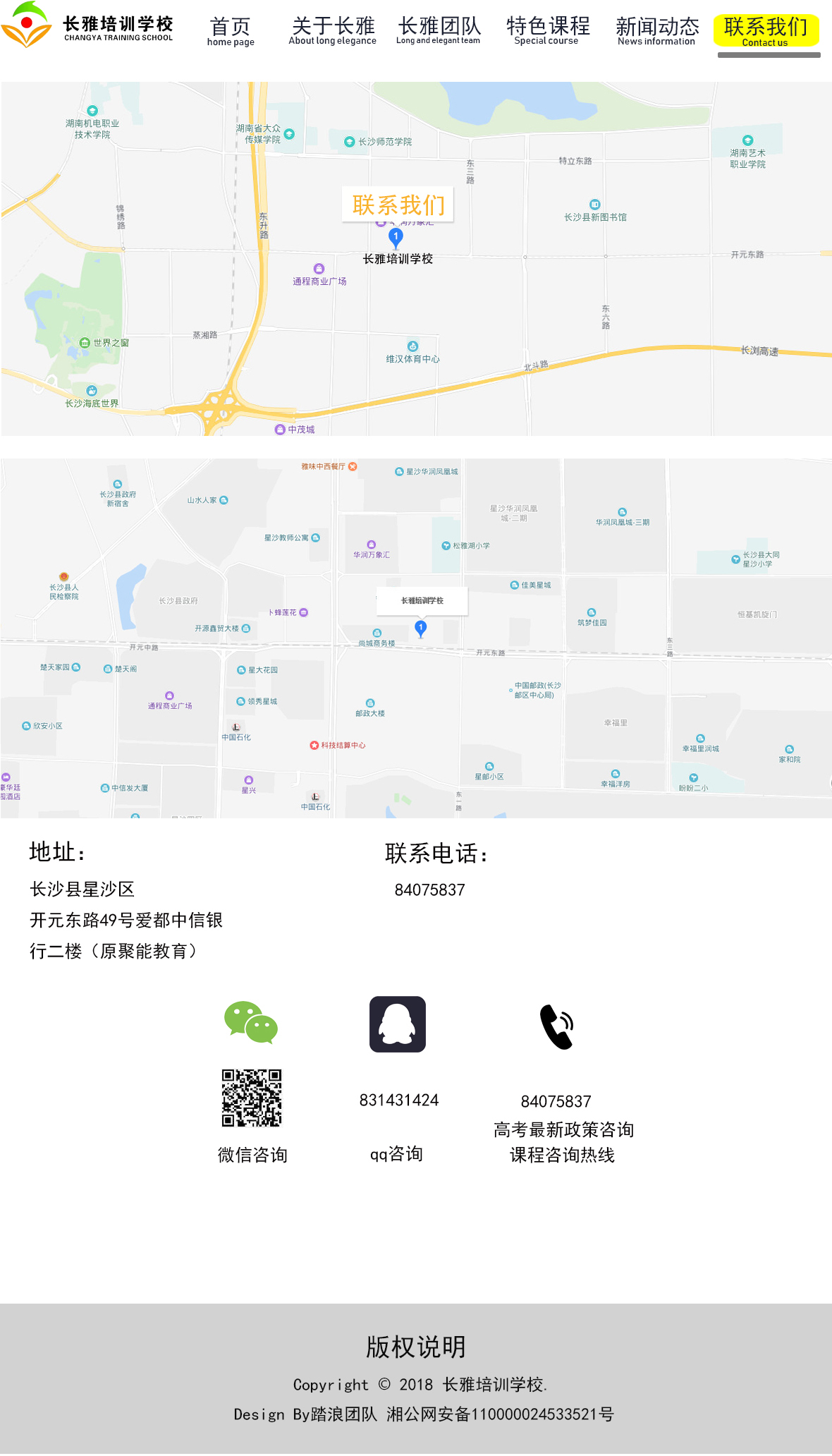Open the 关于长雅 about section
Image resolution: width=832 pixels, height=1456 pixels.
(332, 31)
